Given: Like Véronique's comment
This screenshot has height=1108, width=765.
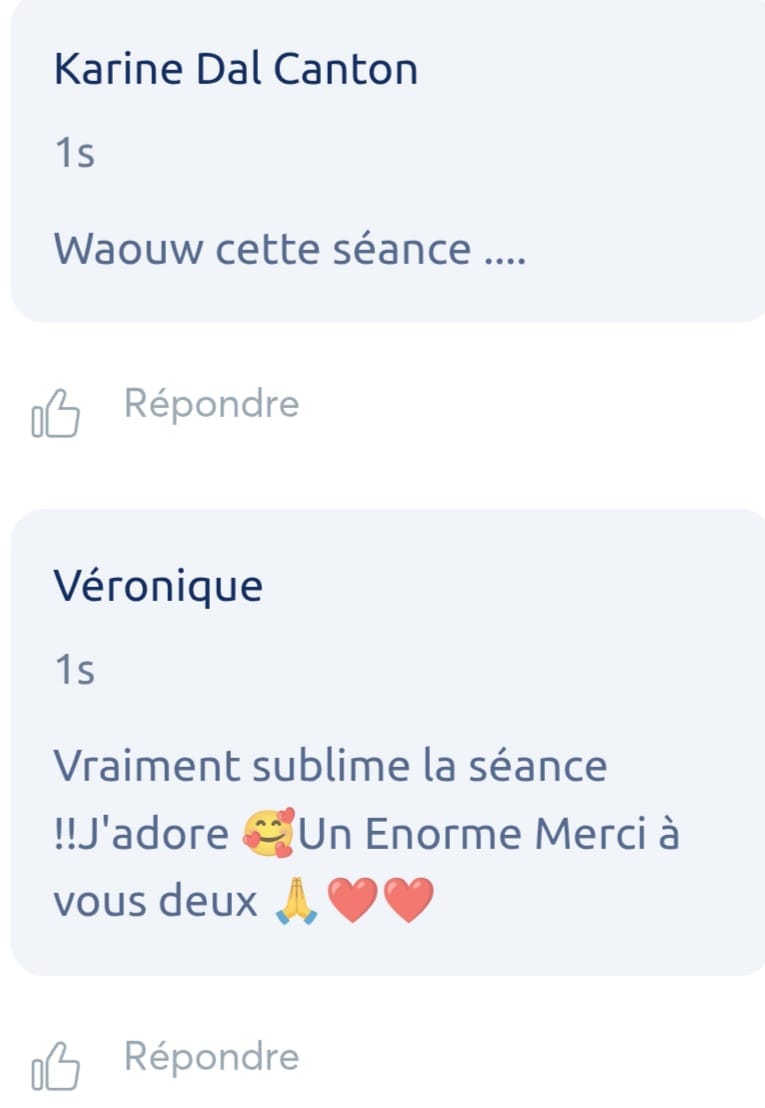Looking at the screenshot, I should point(54,1066).
